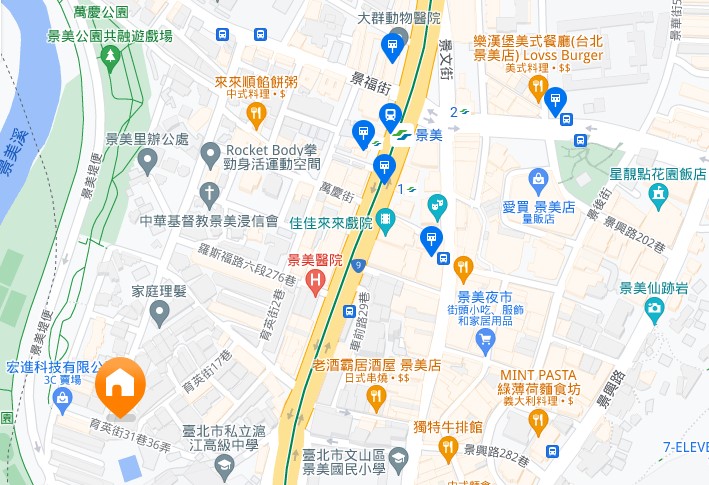
Task: Open the 星靚點花園飯店 hotel marker
Action: pyautogui.click(x=658, y=192)
